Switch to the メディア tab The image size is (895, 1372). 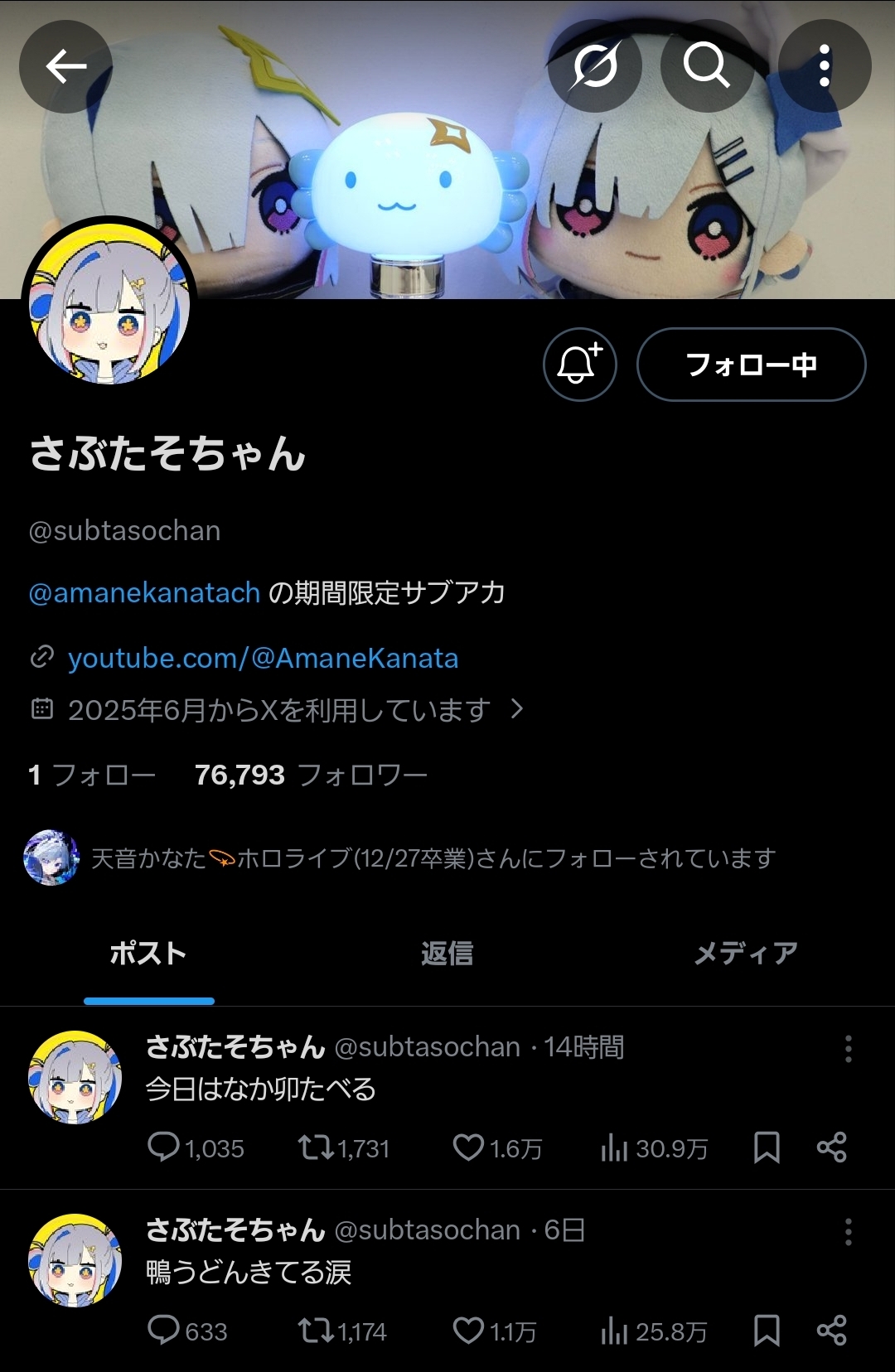click(x=745, y=954)
